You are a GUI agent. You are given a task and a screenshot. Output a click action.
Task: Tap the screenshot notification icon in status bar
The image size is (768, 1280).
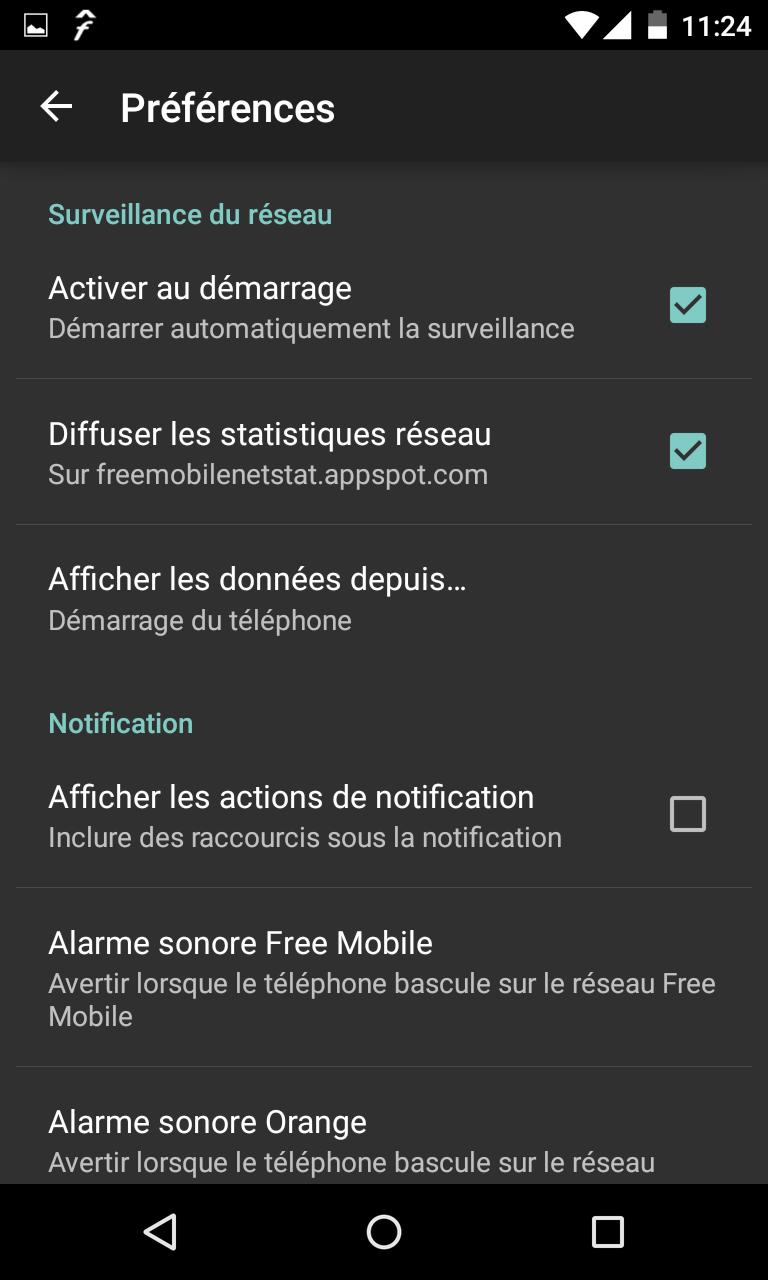coord(33,25)
